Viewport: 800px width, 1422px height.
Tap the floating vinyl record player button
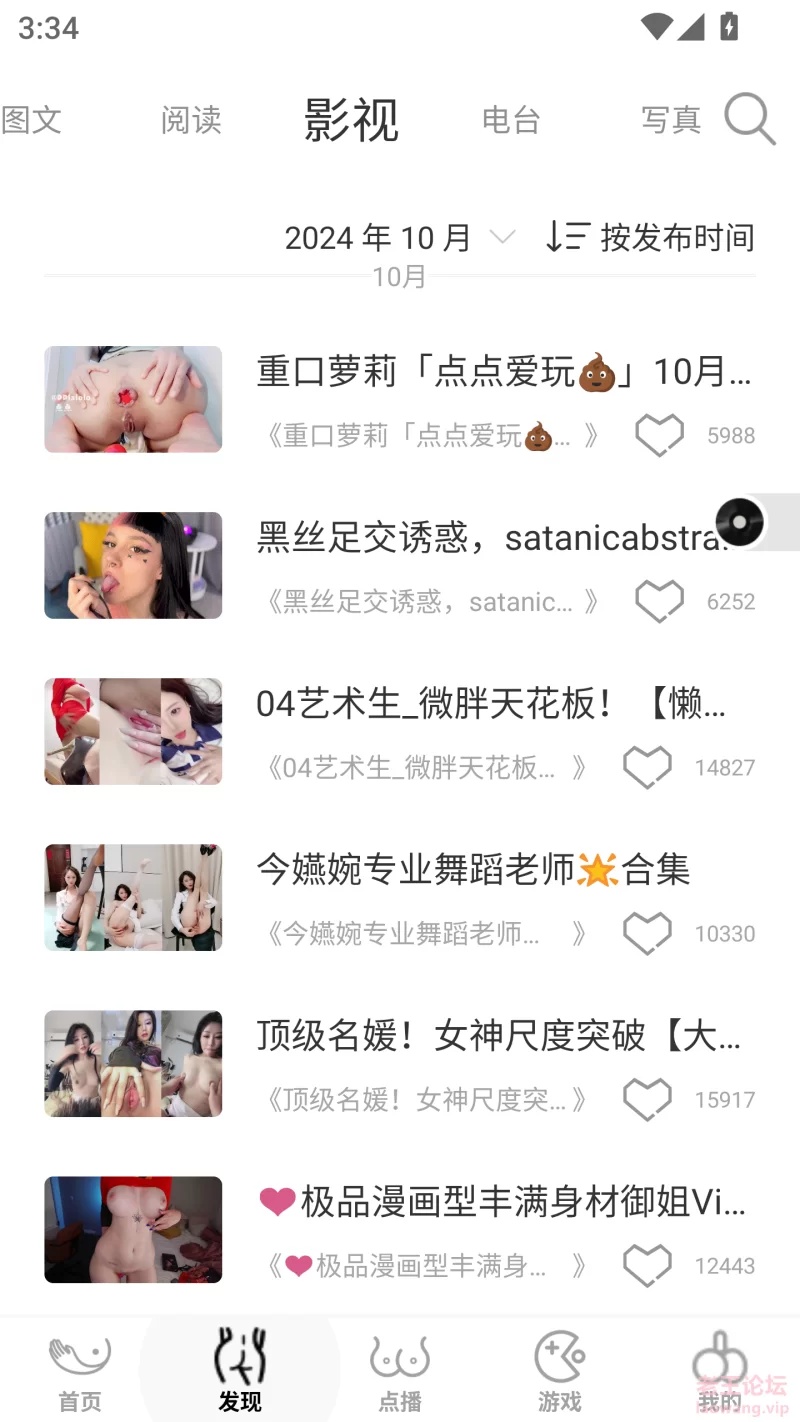click(741, 522)
